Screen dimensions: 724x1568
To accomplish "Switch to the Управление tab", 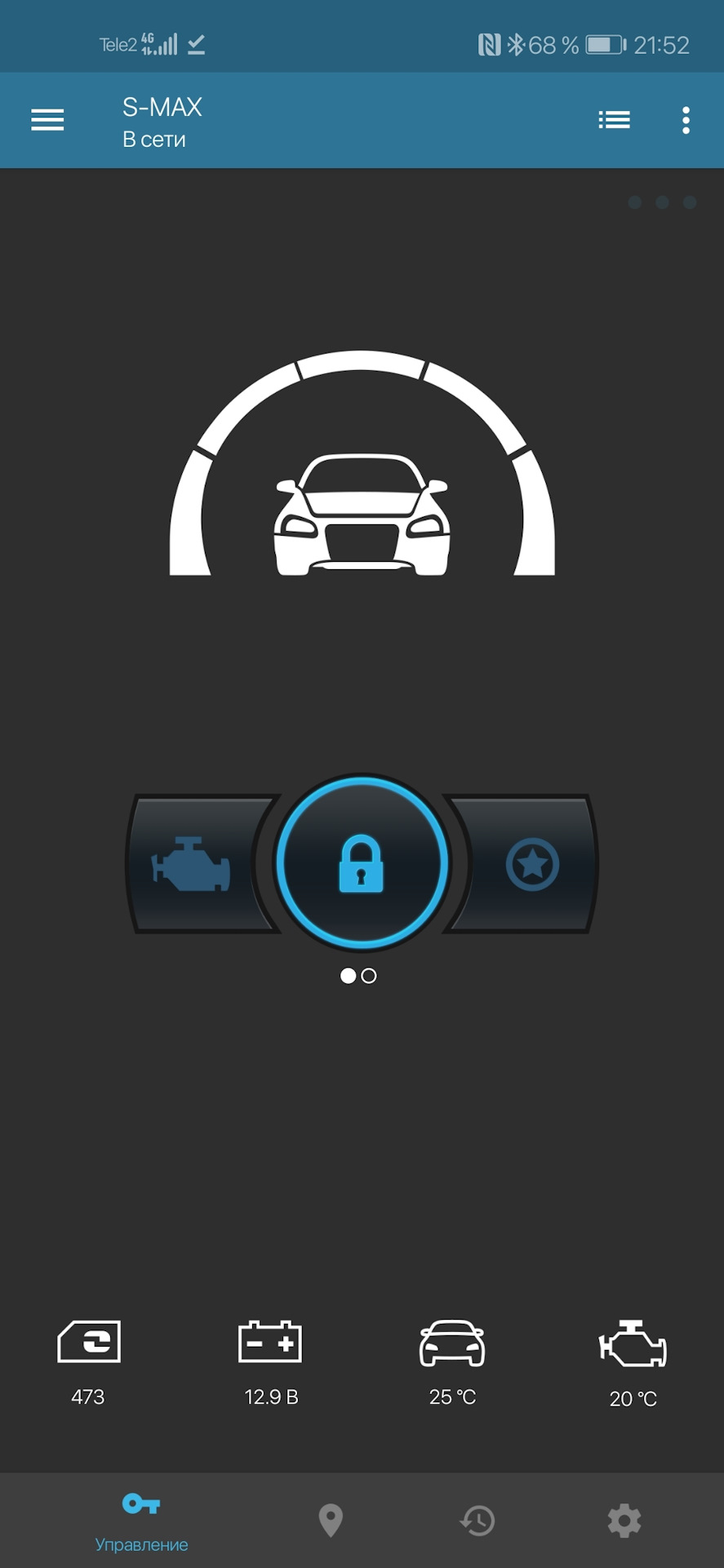I will [142, 1519].
